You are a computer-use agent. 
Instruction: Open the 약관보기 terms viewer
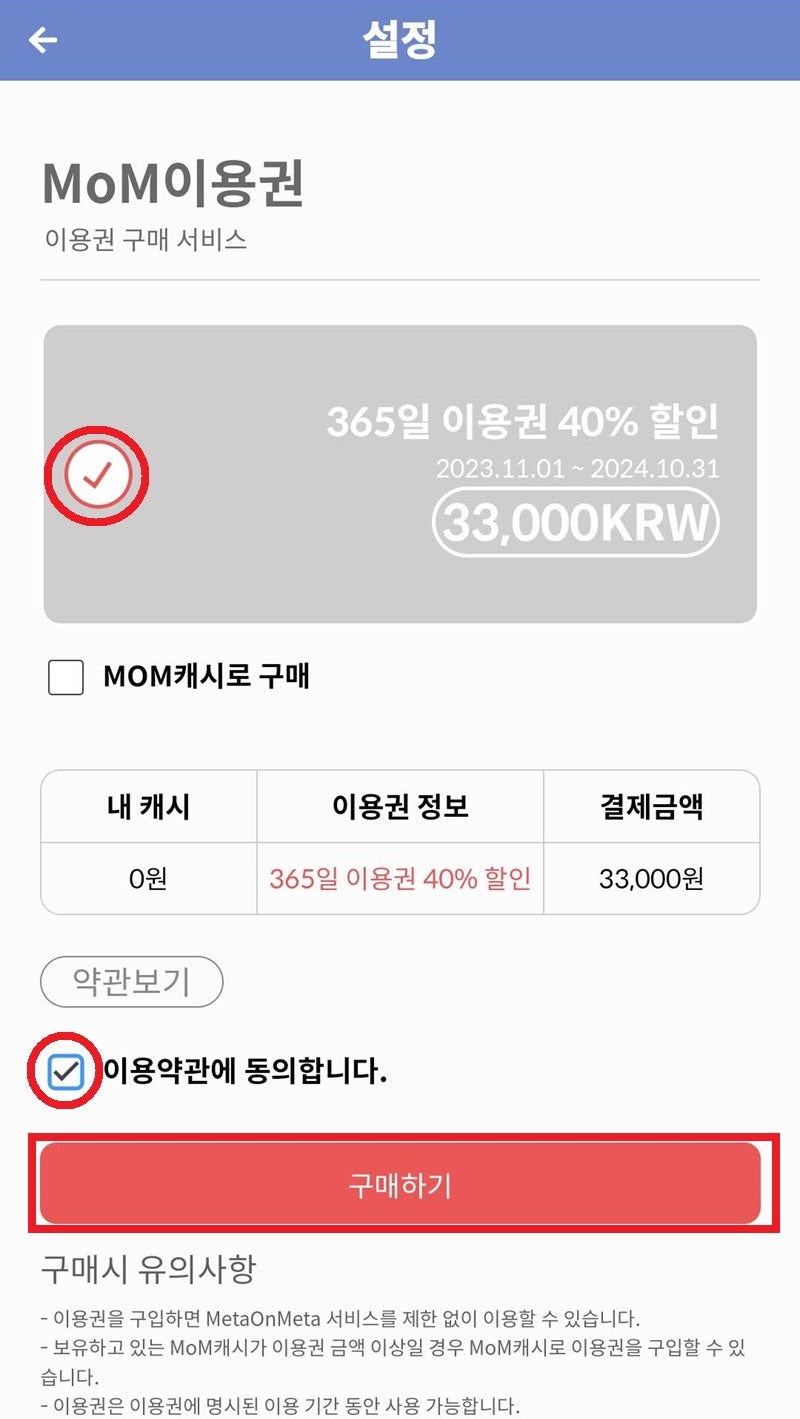tap(131, 982)
